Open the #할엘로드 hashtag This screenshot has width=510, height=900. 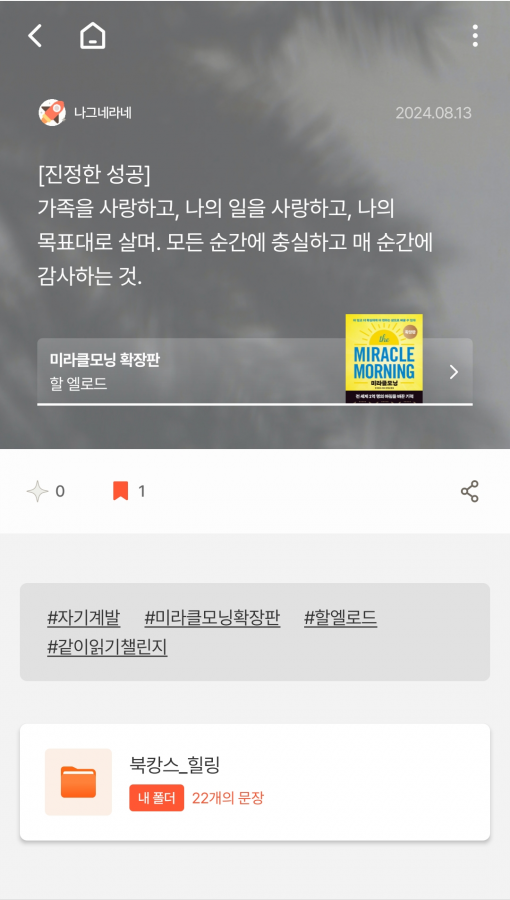point(340,618)
